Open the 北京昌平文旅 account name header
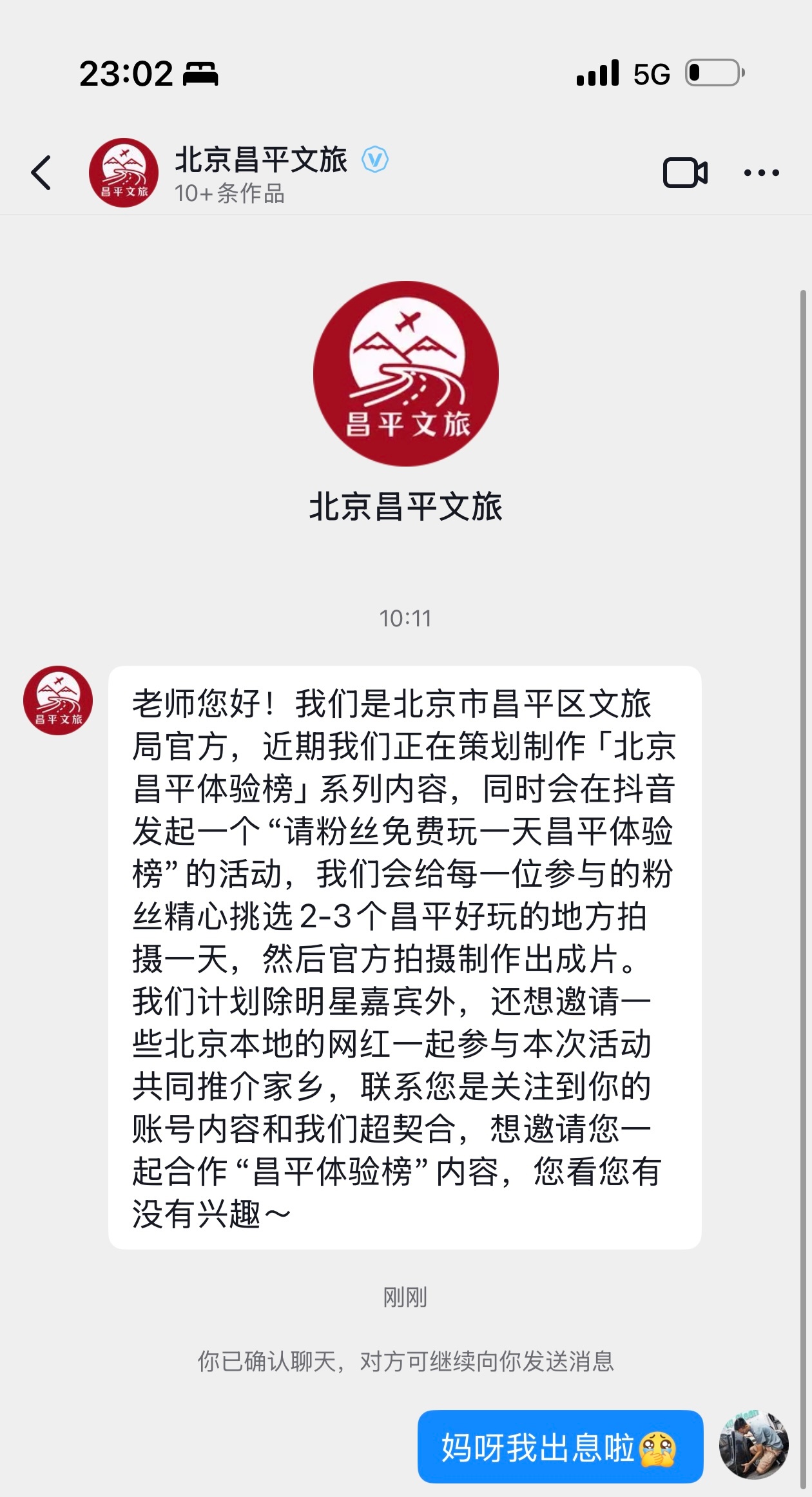812x1497 pixels. tap(261, 160)
